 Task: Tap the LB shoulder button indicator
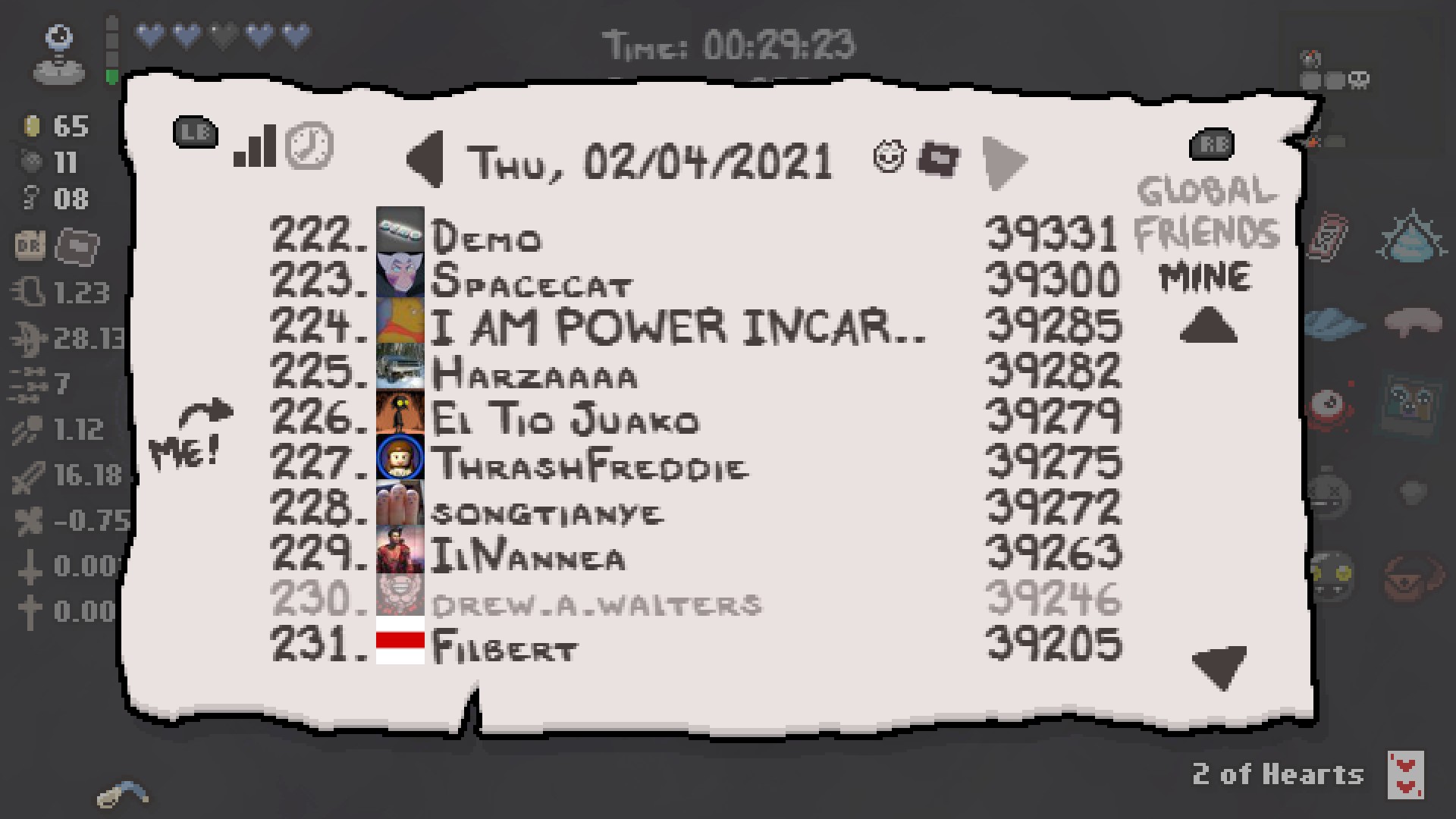pos(195,132)
